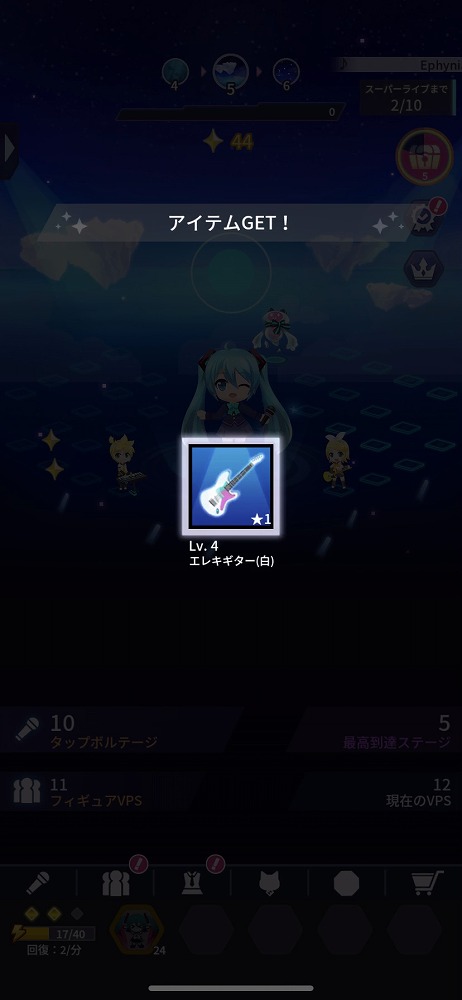Switch to the octagon tab
Image resolution: width=462 pixels, height=1000 pixels.
click(346, 884)
